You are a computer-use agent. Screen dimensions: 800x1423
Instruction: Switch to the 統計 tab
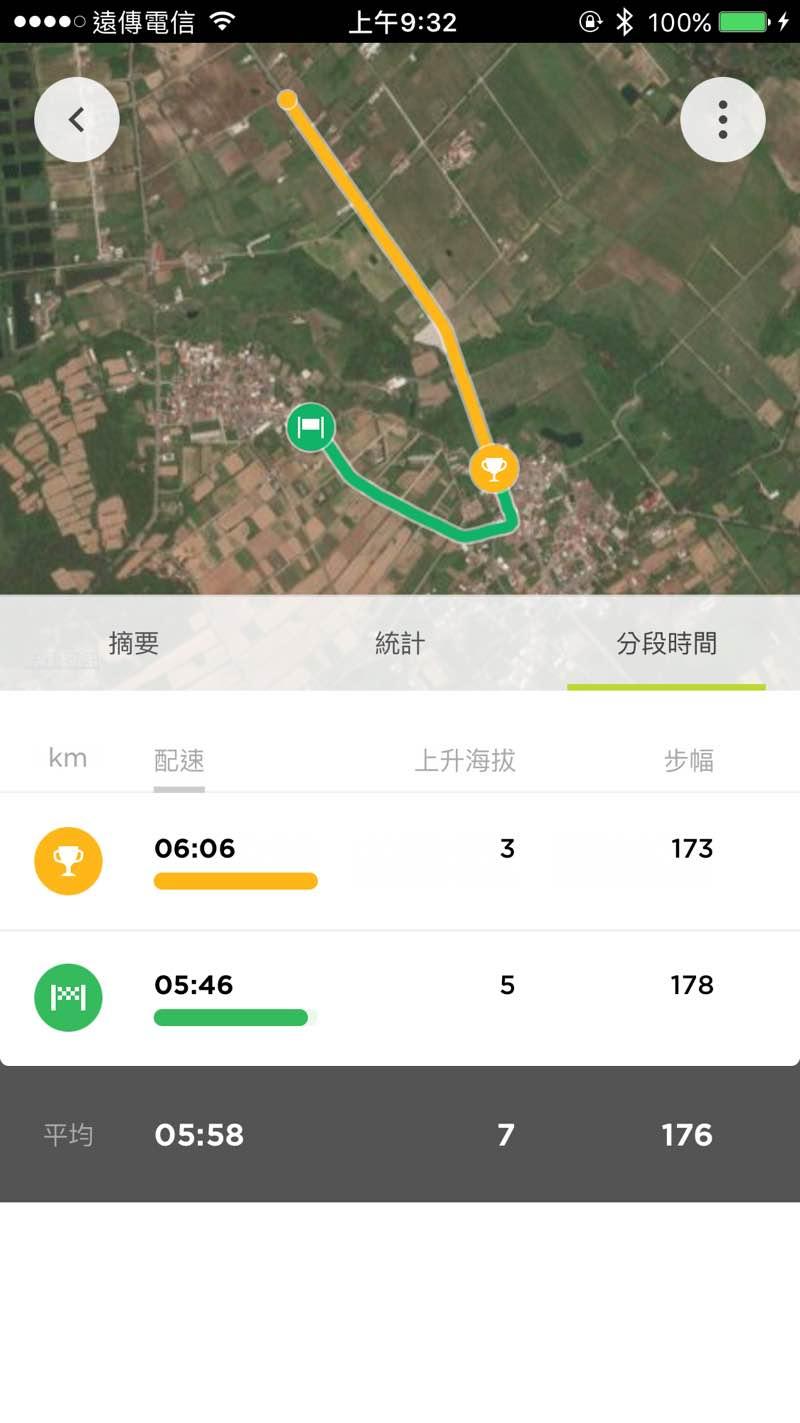[400, 644]
